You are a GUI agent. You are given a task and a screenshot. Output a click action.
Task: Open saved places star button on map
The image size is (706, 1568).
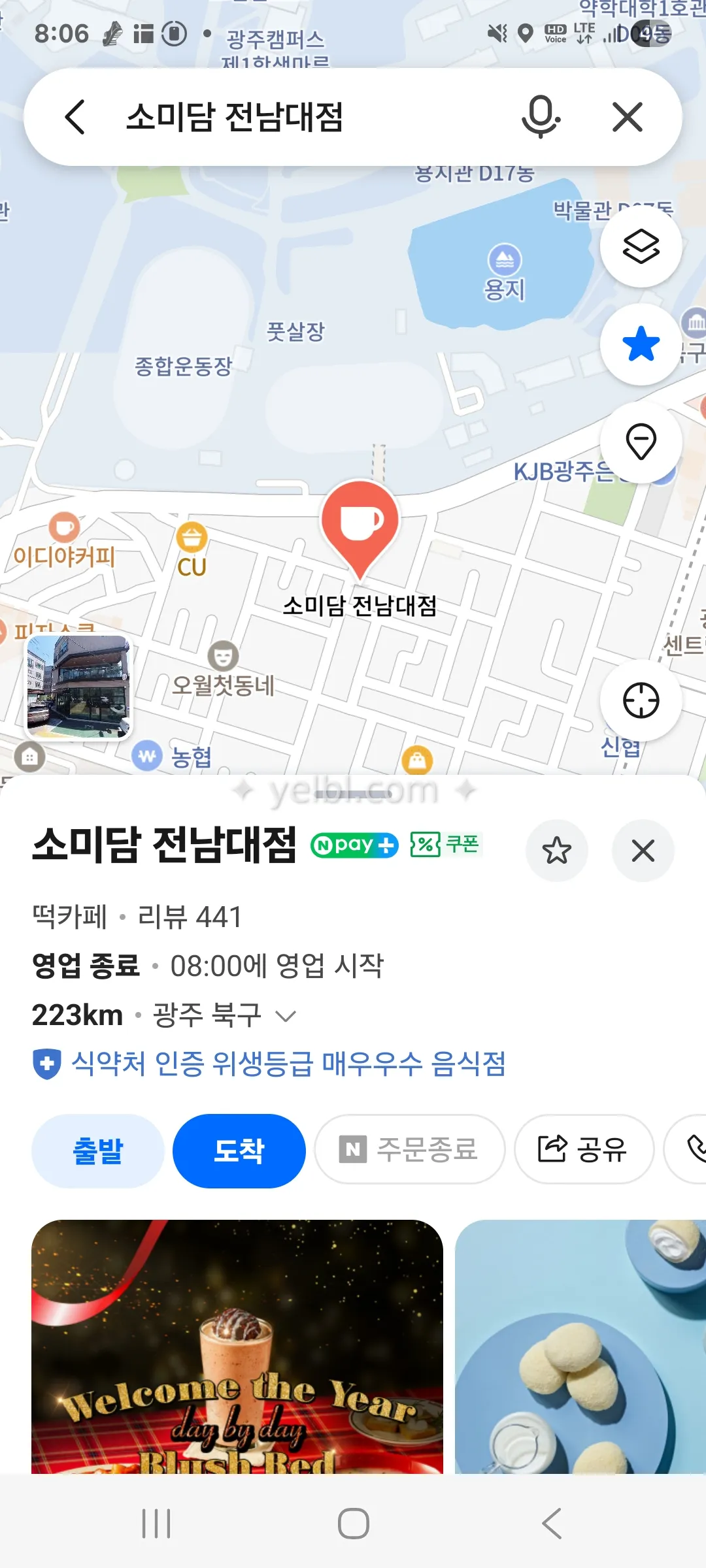coord(641,344)
